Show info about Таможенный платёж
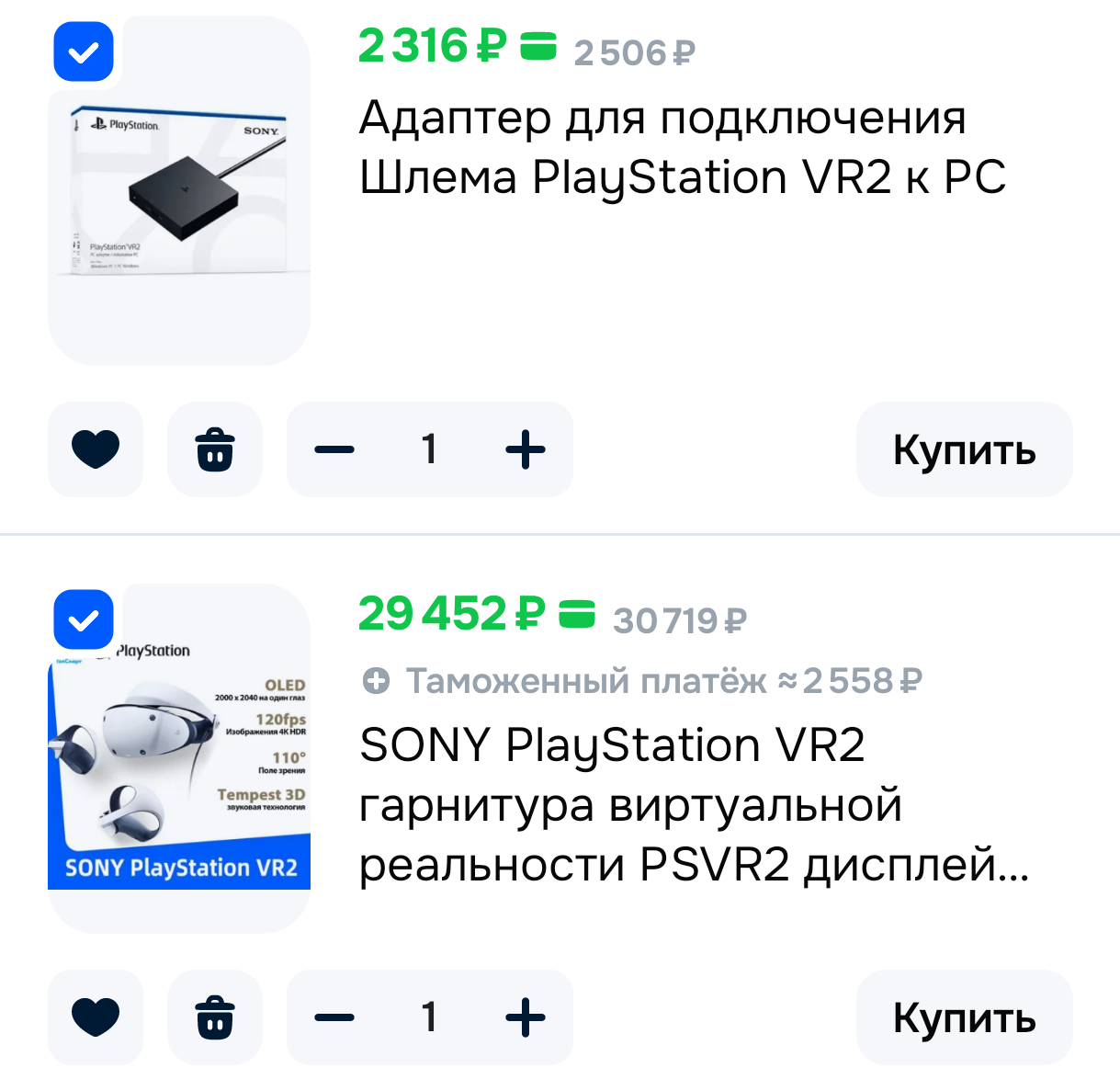 [376, 681]
